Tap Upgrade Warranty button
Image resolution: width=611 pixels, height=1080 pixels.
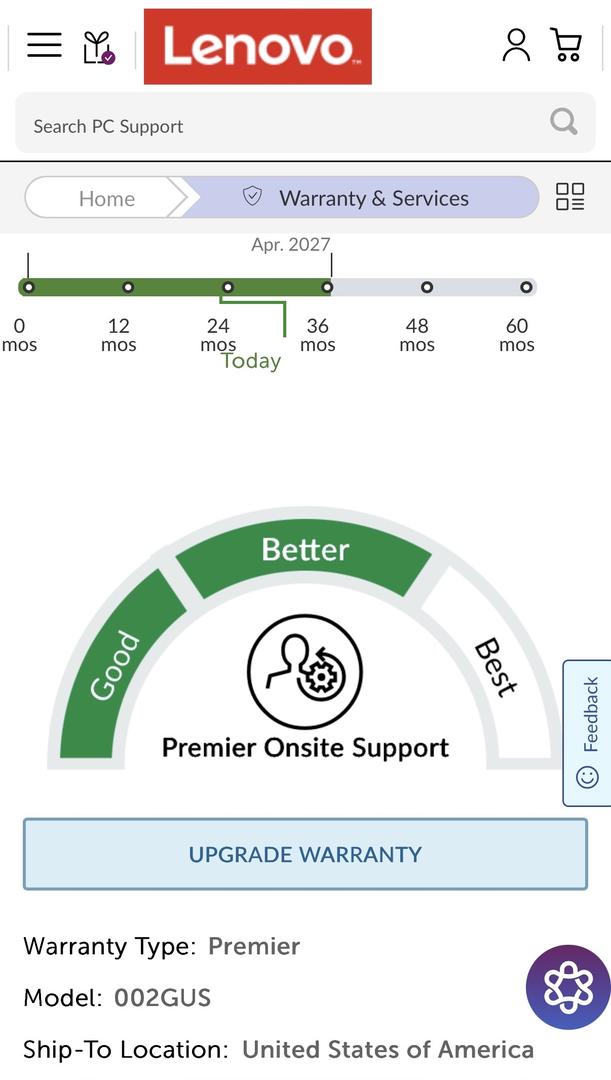click(x=305, y=854)
